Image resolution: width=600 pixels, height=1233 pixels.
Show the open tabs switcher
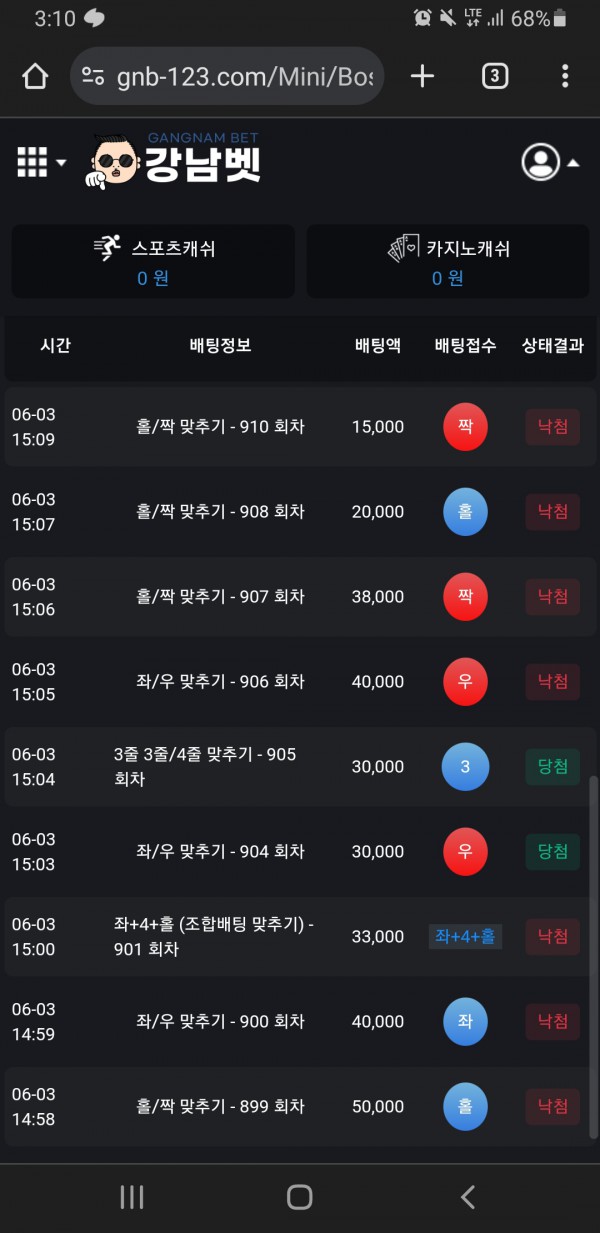pos(495,76)
